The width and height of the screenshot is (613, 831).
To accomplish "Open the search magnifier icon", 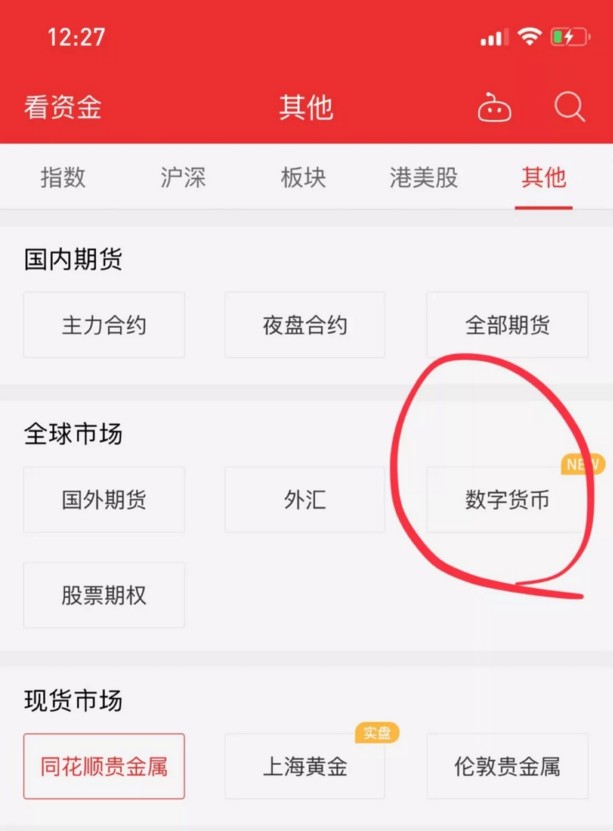I will pyautogui.click(x=569, y=107).
